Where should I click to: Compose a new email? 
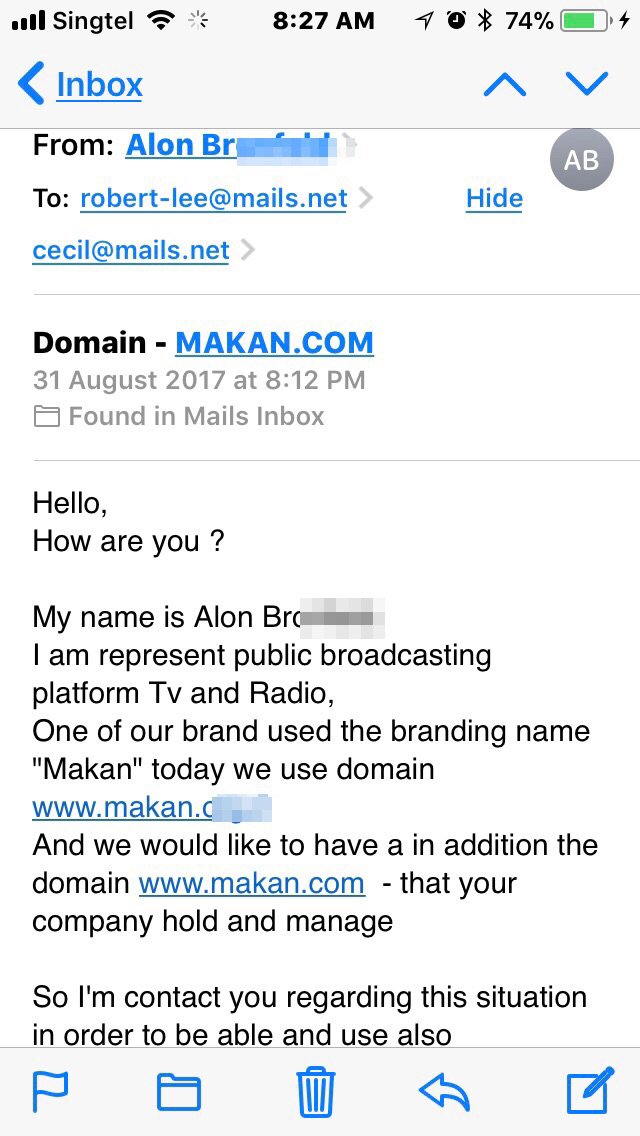click(589, 1091)
